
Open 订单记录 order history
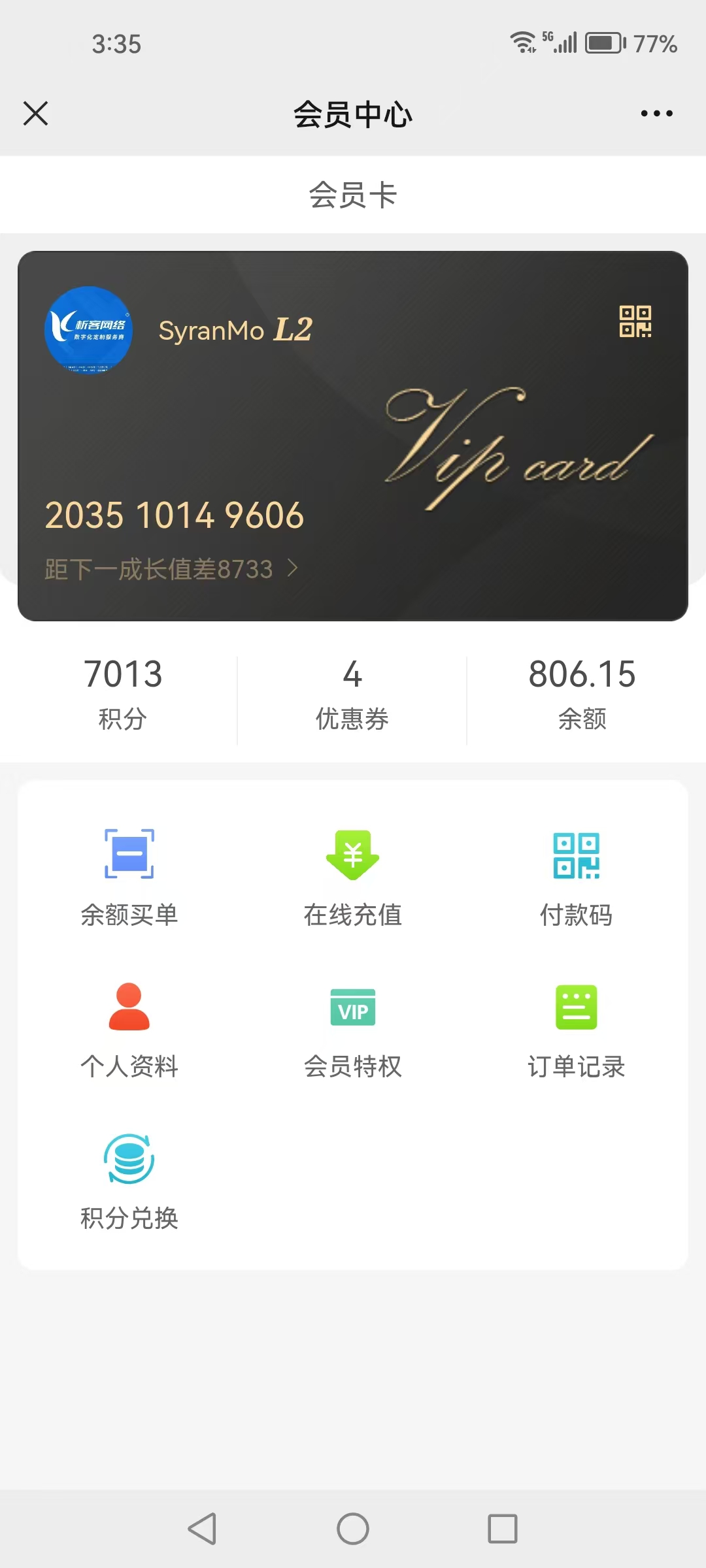[576, 1029]
